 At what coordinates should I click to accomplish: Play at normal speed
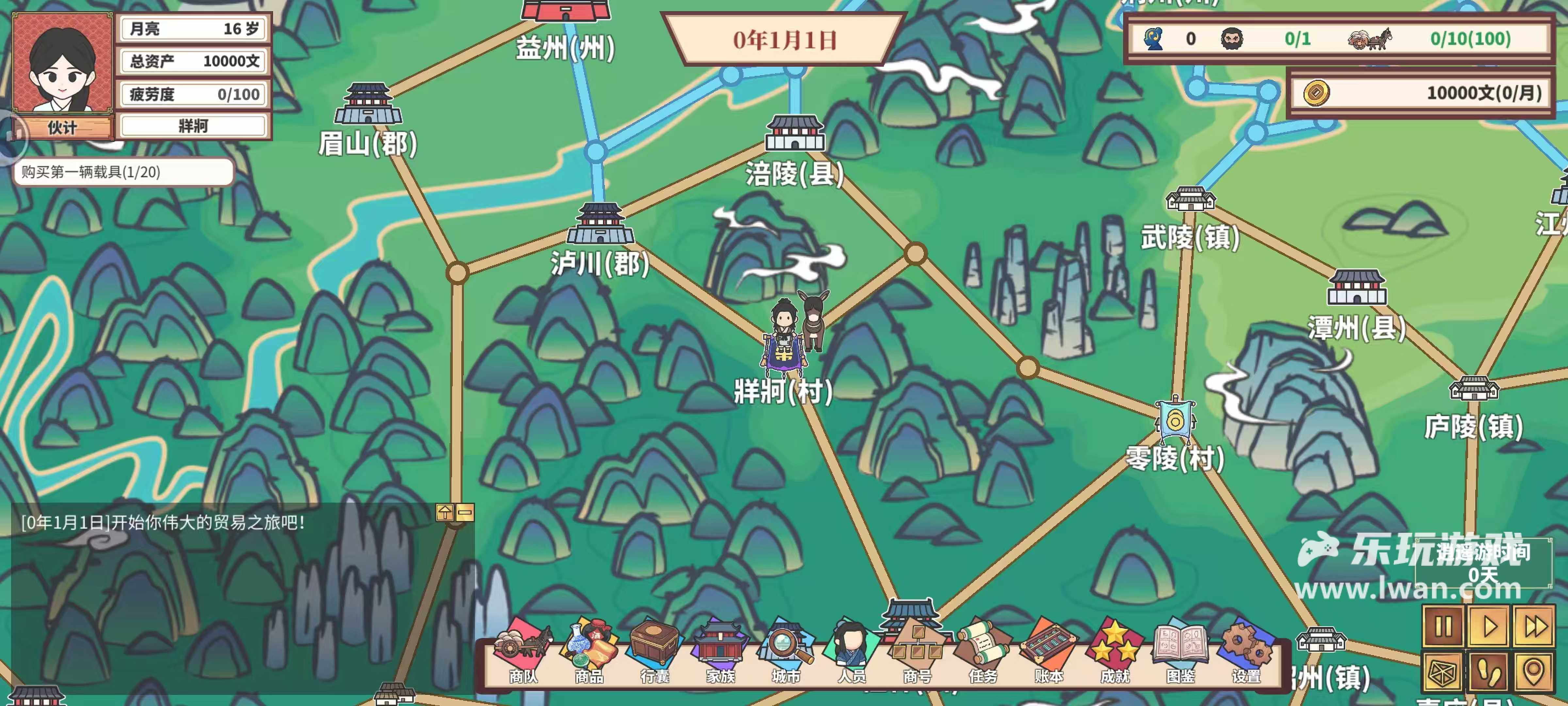click(1489, 626)
